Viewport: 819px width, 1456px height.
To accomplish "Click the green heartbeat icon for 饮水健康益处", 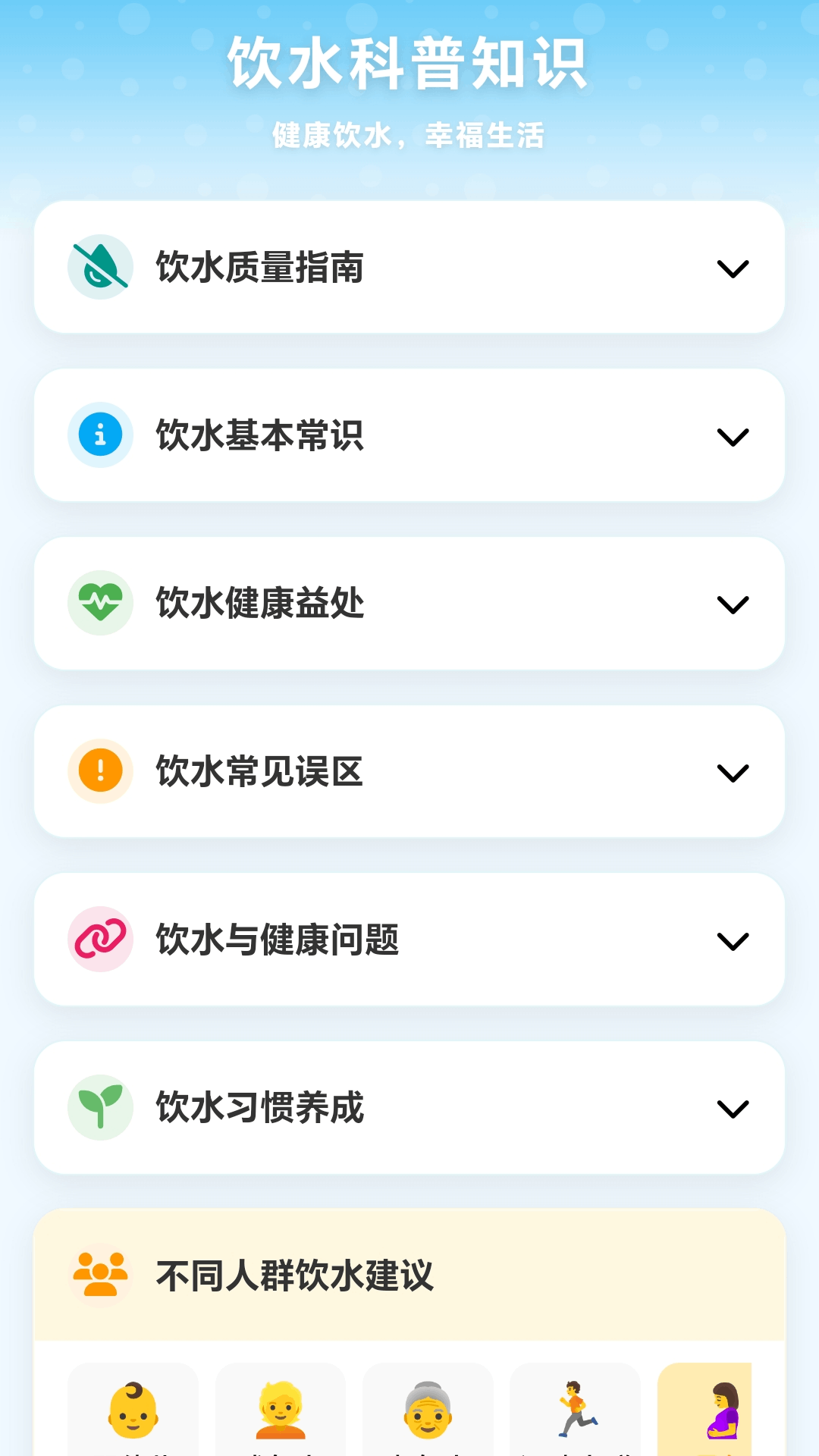I will coord(99,603).
